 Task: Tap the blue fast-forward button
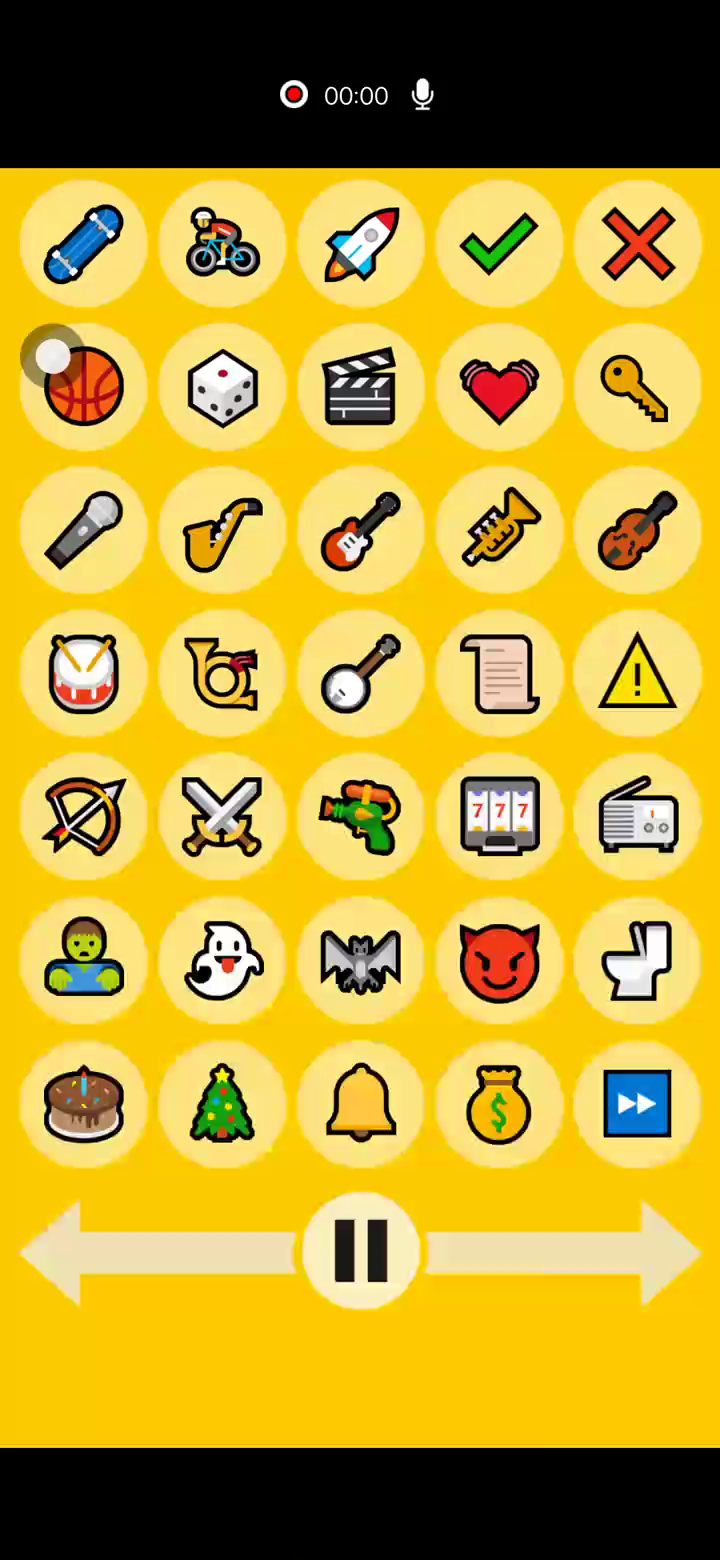637,1104
